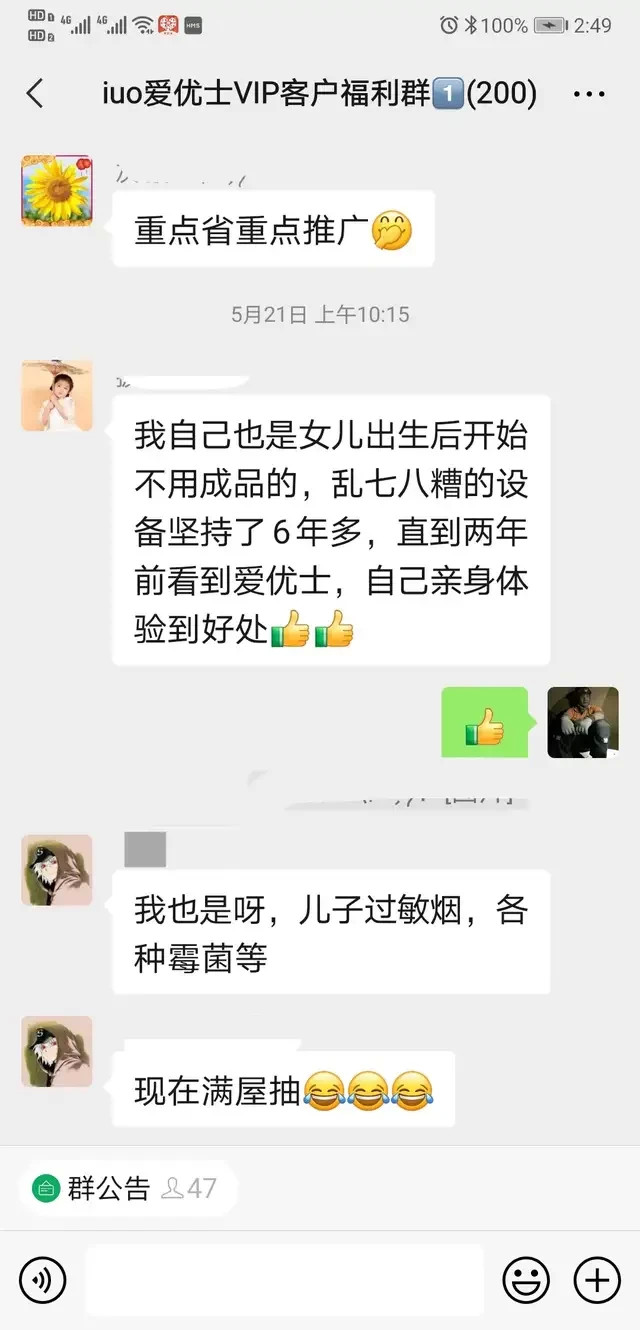Open my own avatar beside thumbs-up
This screenshot has height=1330, width=640.
[583, 722]
